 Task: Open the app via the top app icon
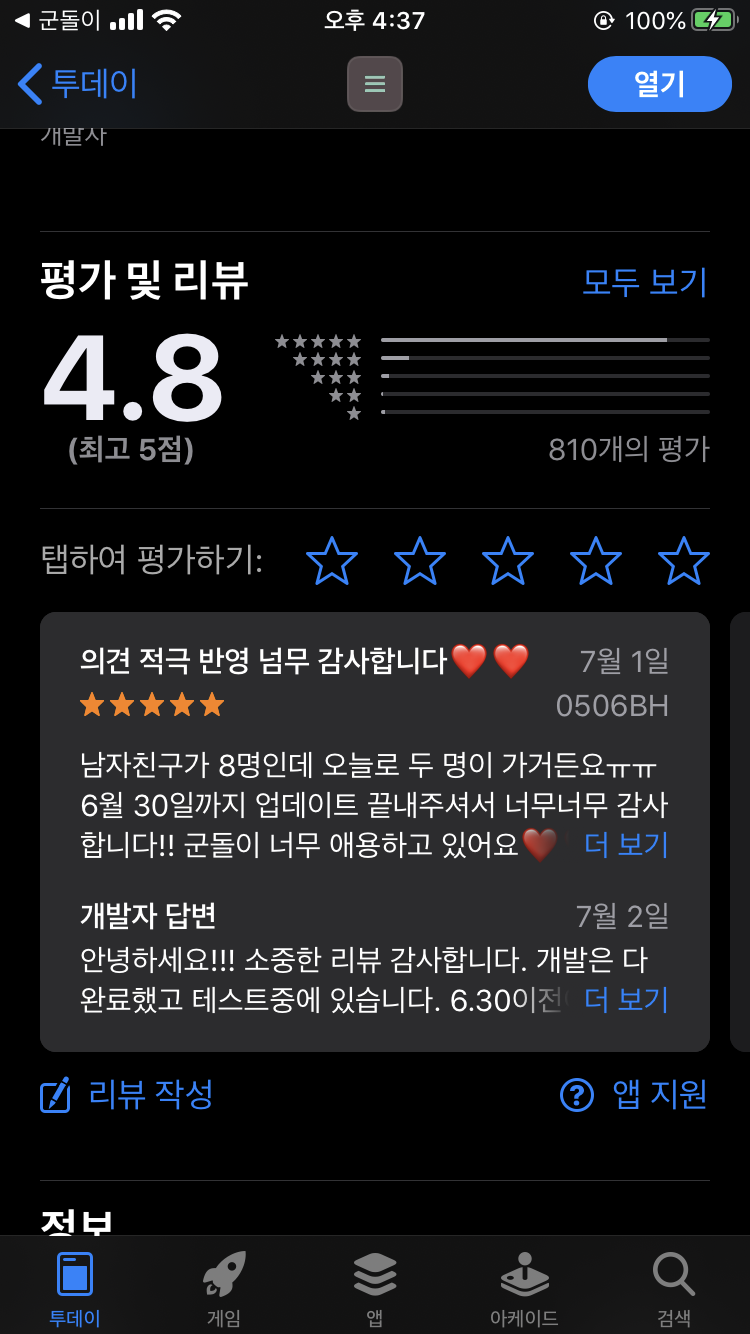tap(375, 84)
